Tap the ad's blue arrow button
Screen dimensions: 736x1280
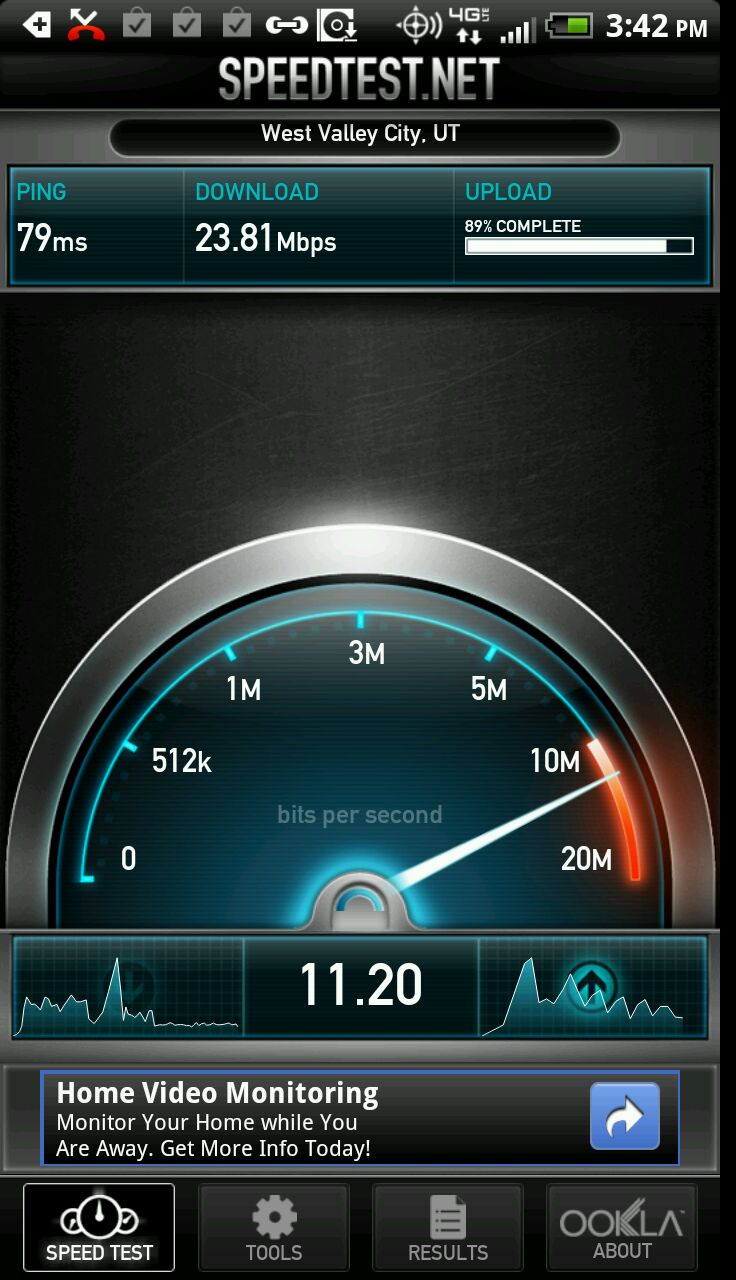[x=625, y=1116]
